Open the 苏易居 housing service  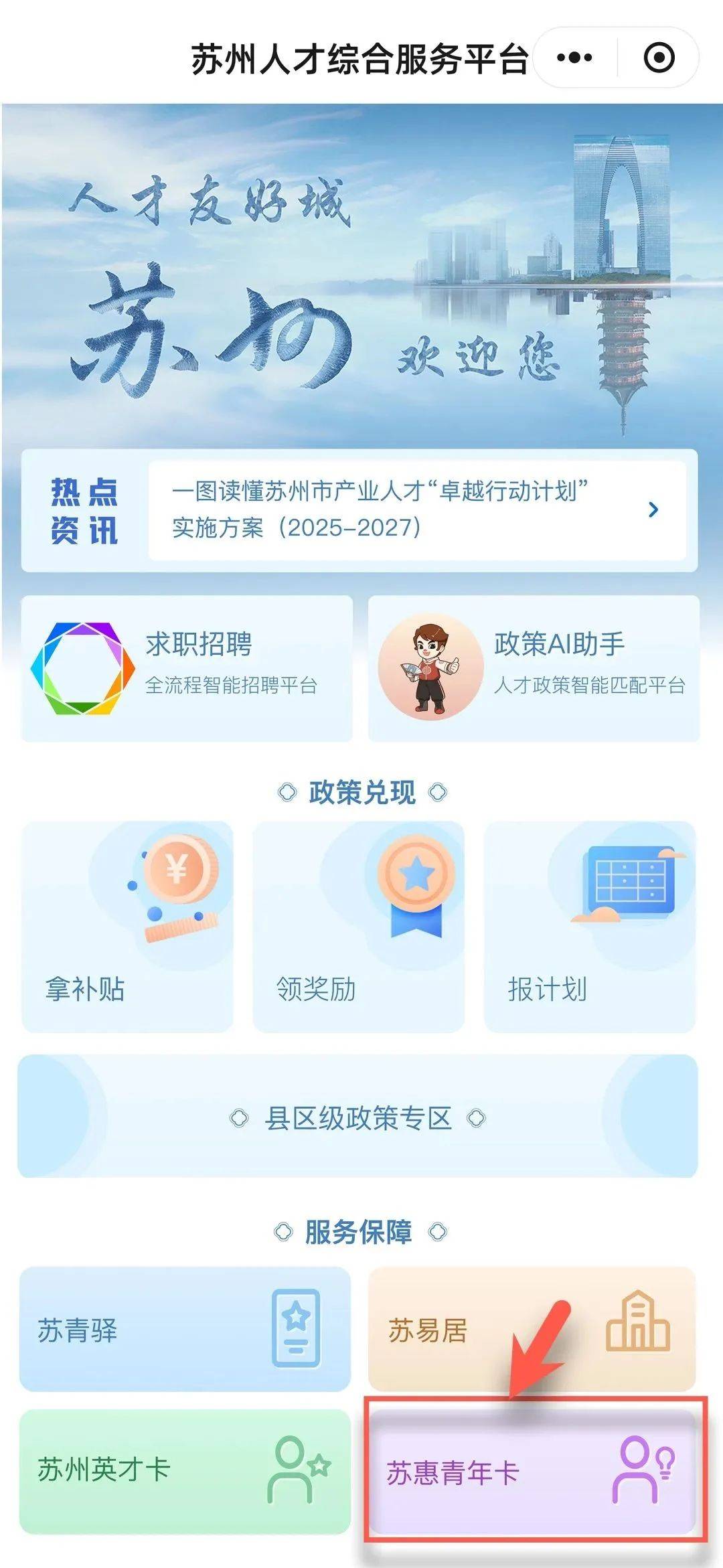pos(532,1330)
